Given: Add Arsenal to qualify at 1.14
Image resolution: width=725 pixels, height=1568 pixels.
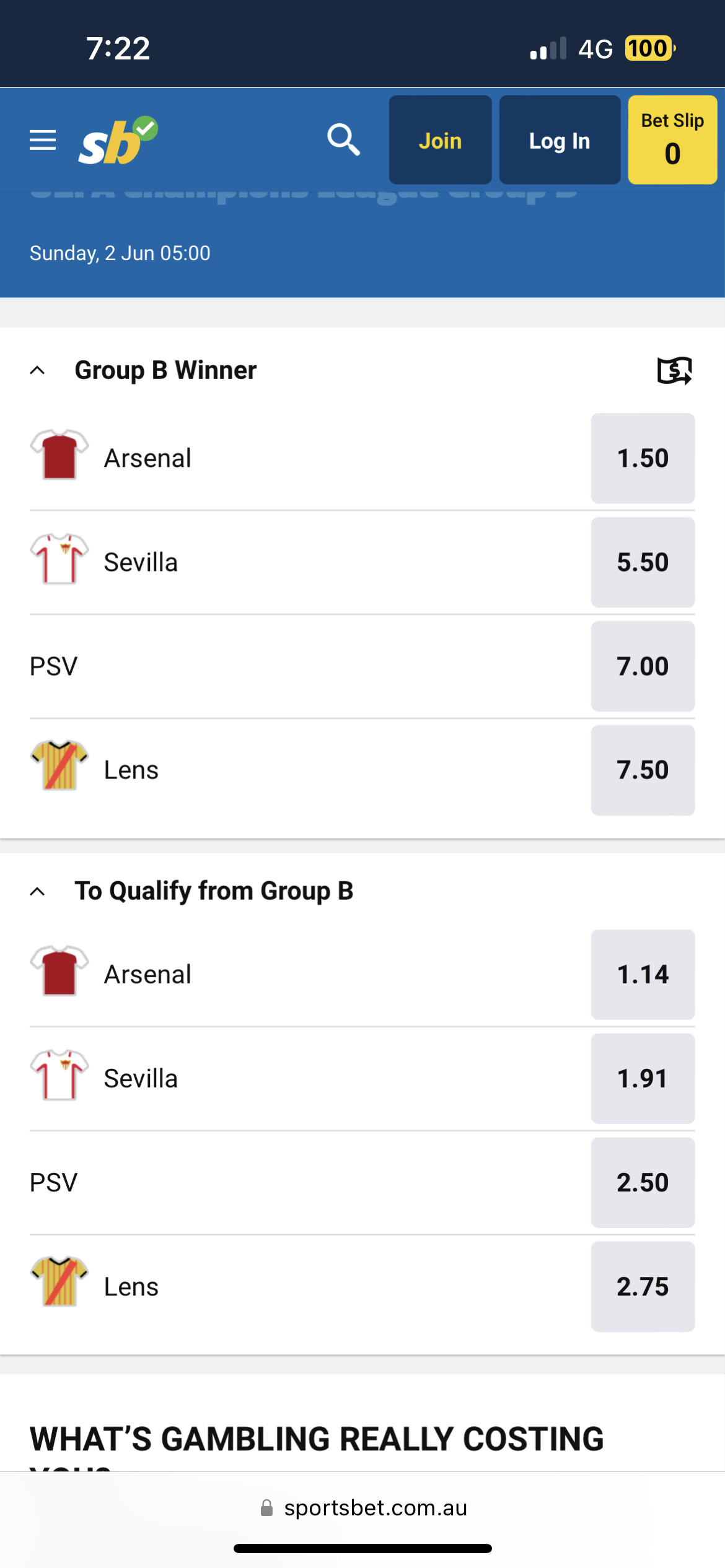Looking at the screenshot, I should coord(643,975).
